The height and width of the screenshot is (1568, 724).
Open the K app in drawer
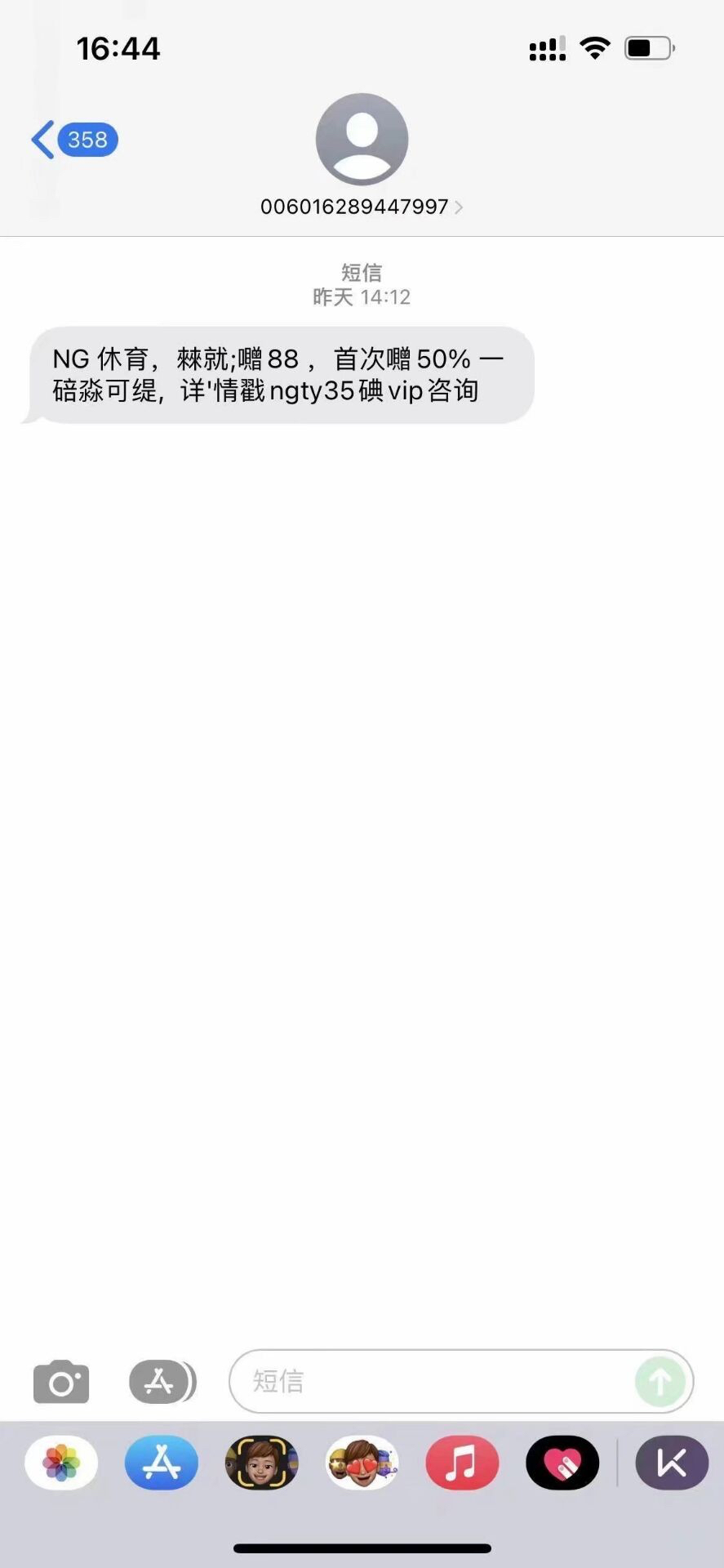671,1463
